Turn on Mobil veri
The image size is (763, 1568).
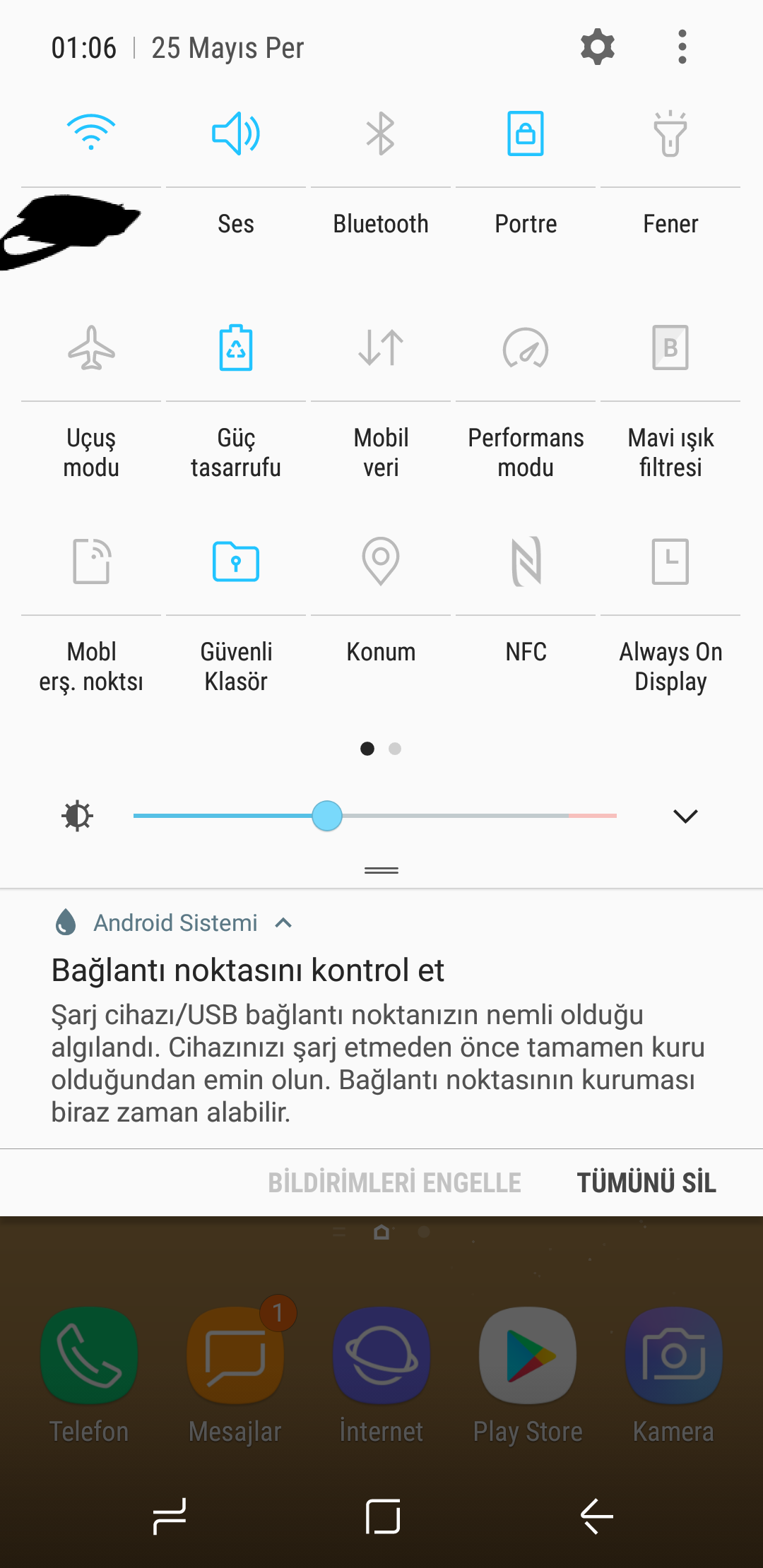click(381, 348)
